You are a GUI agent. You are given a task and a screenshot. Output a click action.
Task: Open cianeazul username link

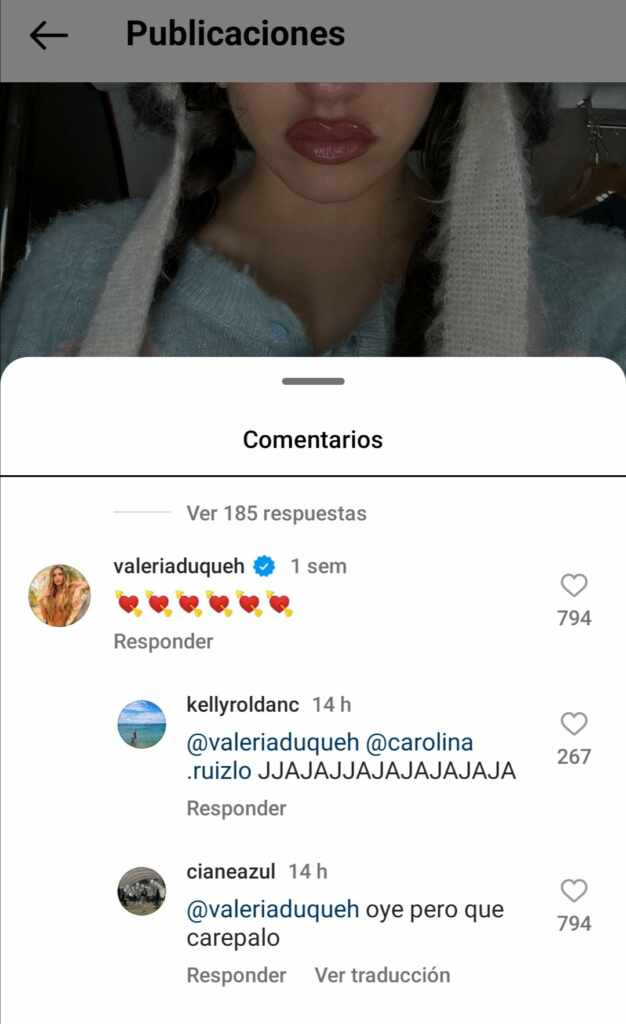231,872
